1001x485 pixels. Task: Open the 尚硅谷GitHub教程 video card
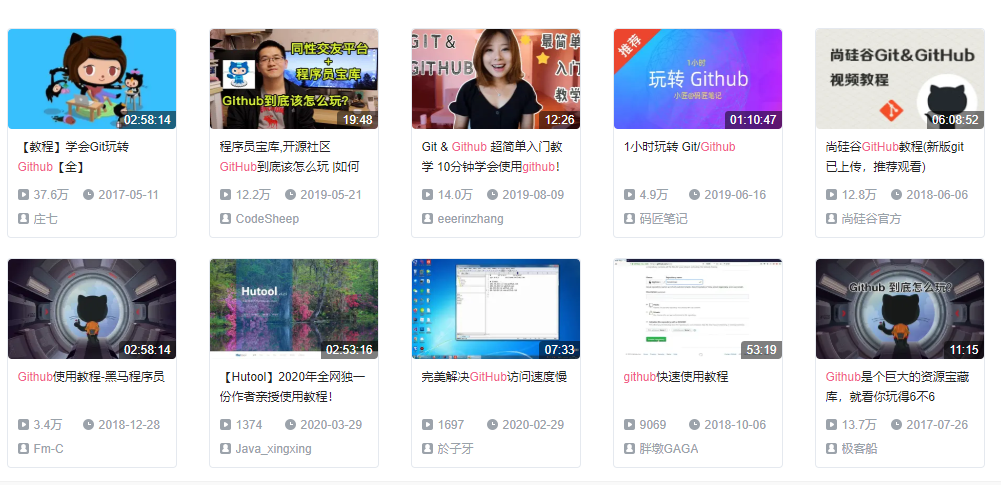point(900,79)
